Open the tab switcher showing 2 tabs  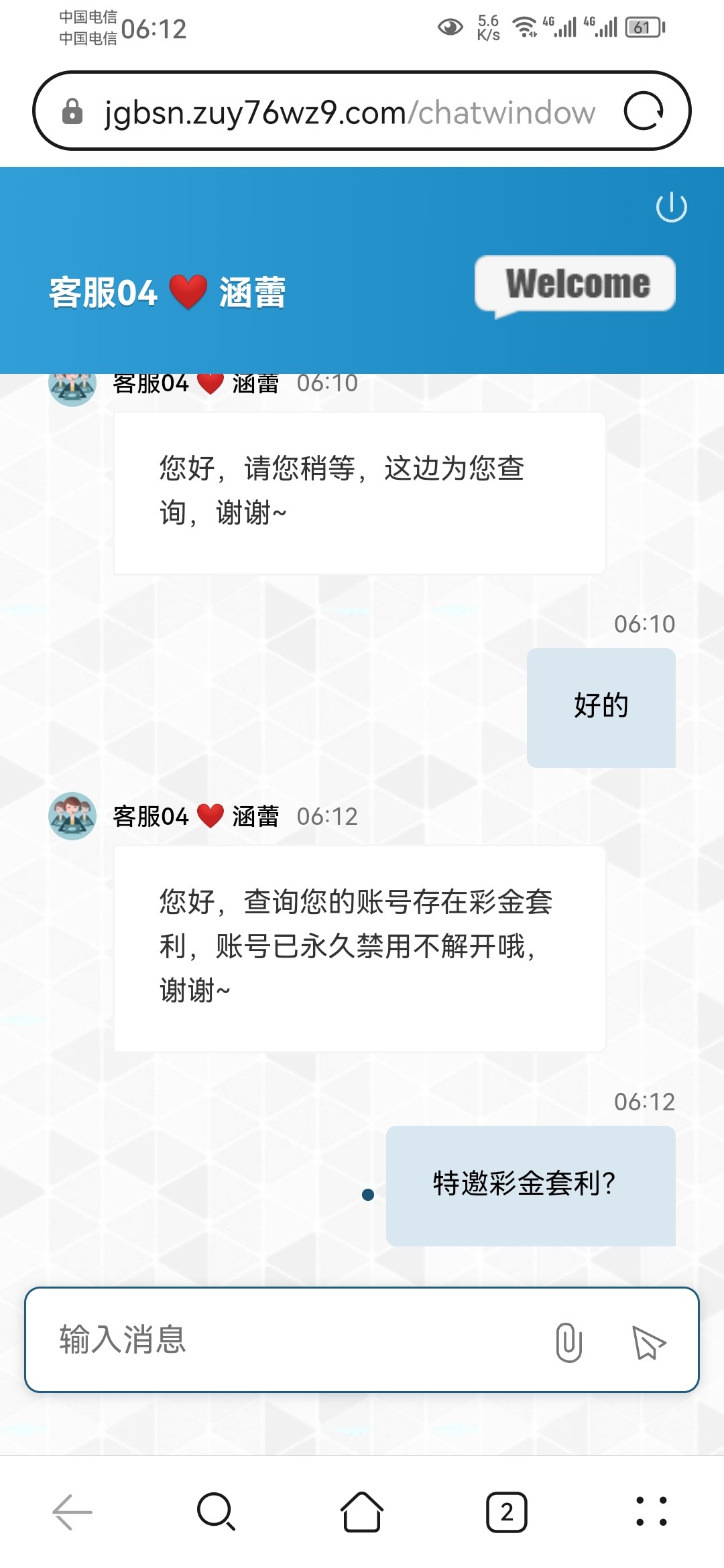click(x=507, y=1512)
